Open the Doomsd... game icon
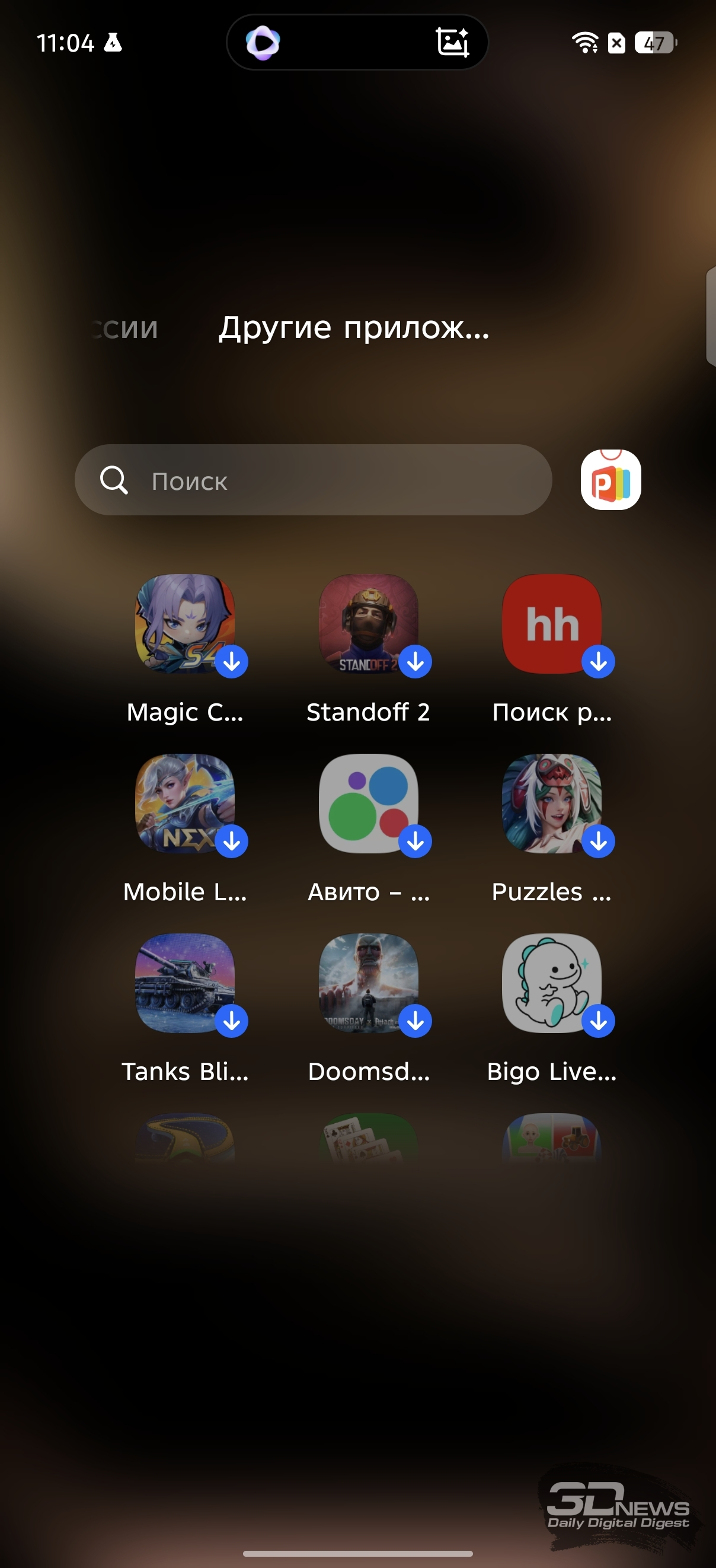The image size is (716, 1568). (369, 983)
